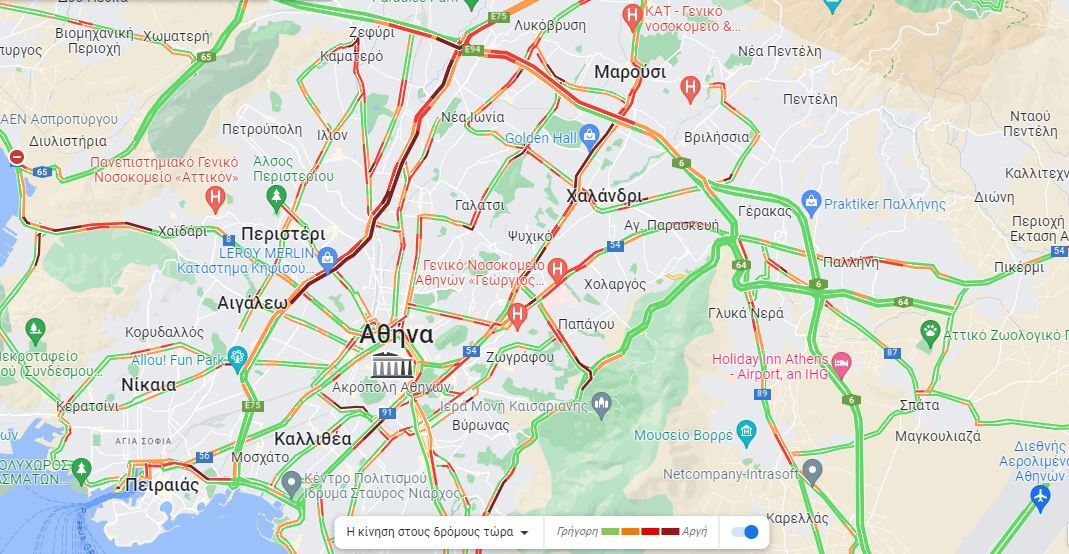Screen dimensions: 1069x554
Task: Open the LEROY MERLIN store marker
Action: tap(327, 259)
